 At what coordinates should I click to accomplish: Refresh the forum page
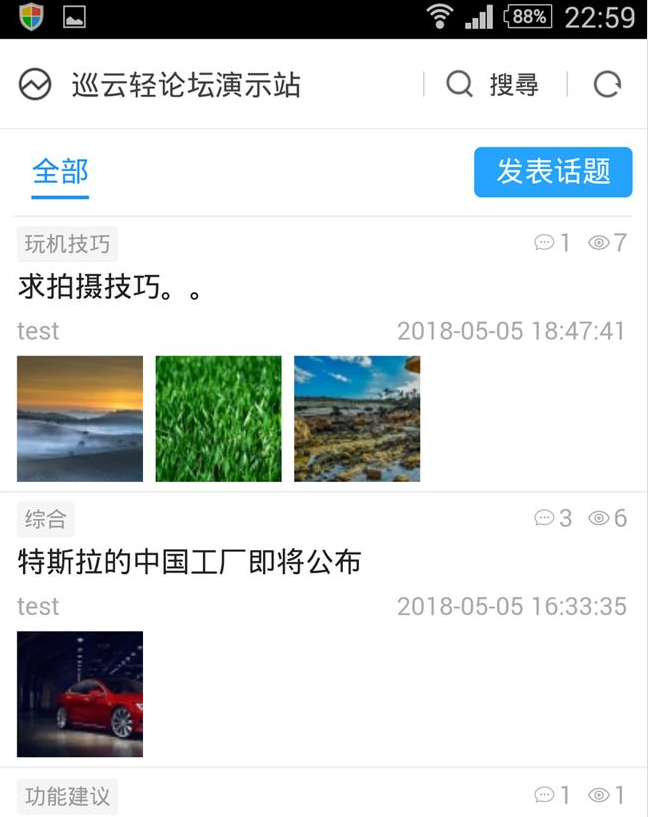[607, 85]
